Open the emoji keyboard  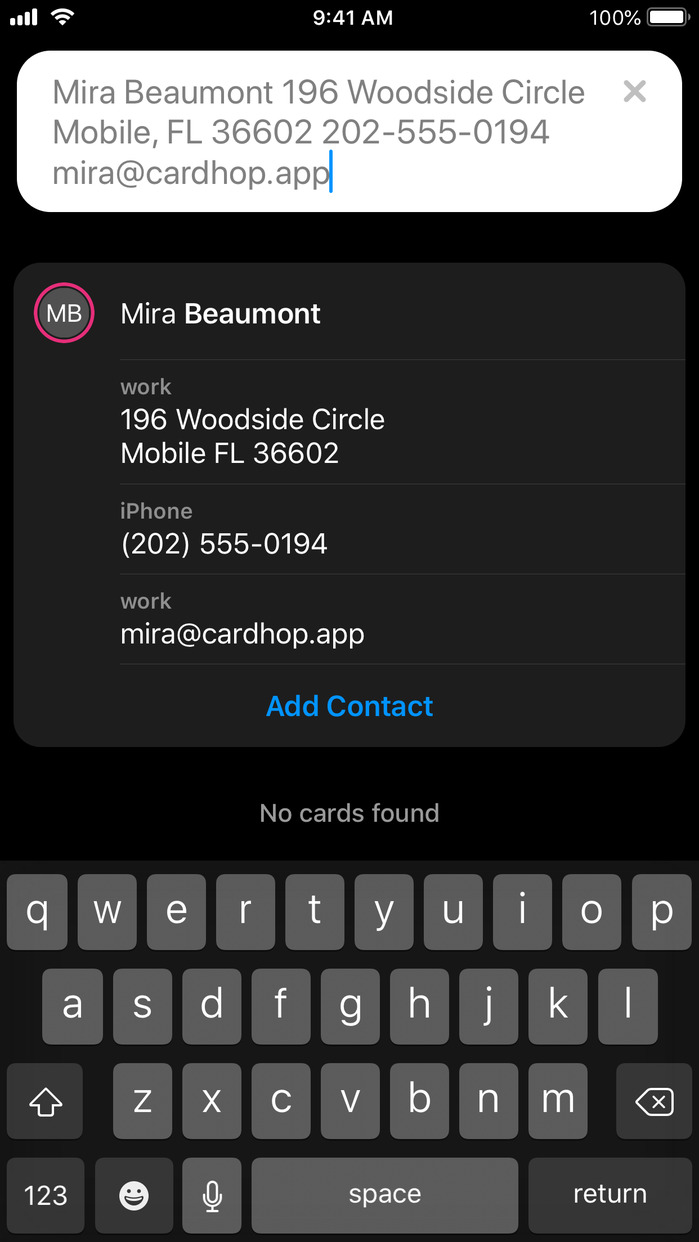click(x=133, y=1195)
